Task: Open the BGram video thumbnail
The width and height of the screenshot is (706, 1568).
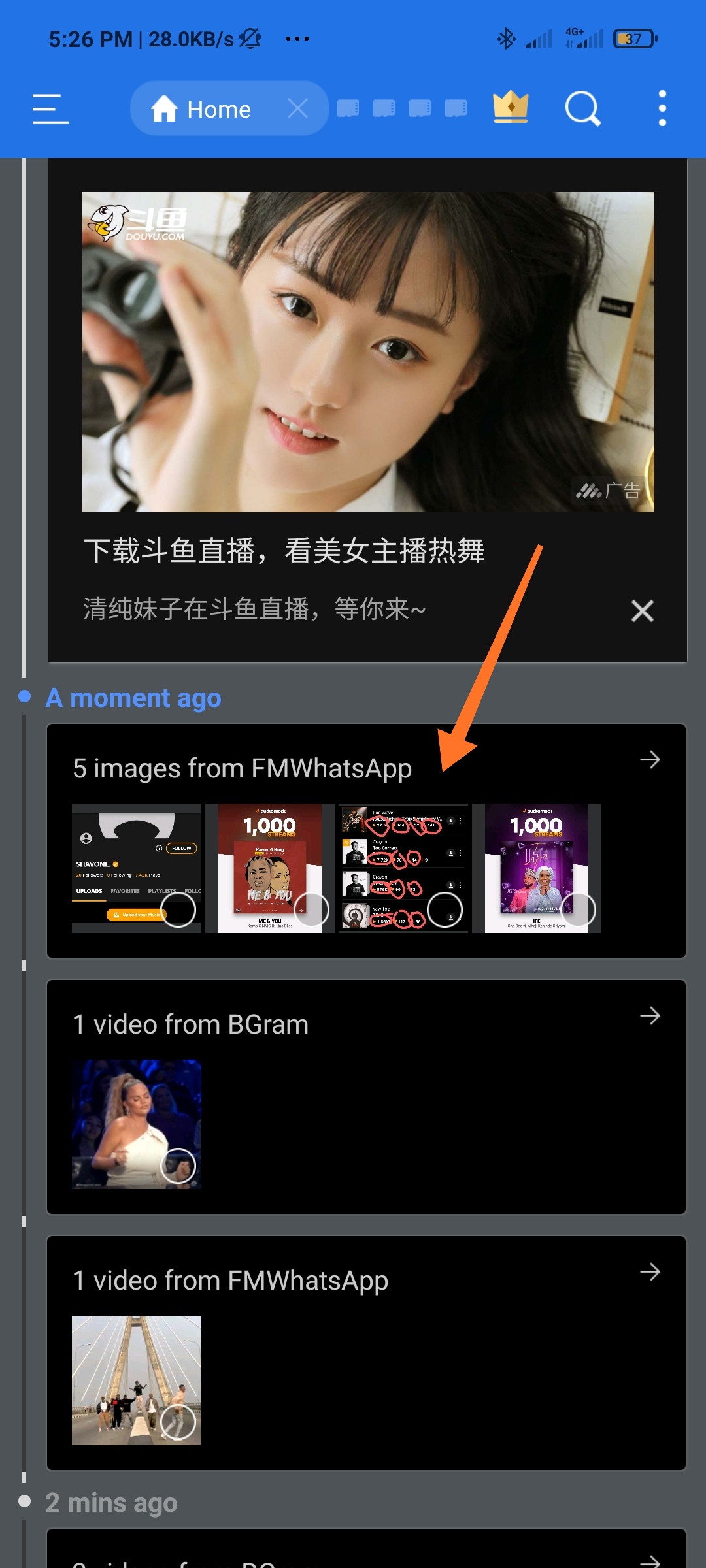Action: (124, 1111)
